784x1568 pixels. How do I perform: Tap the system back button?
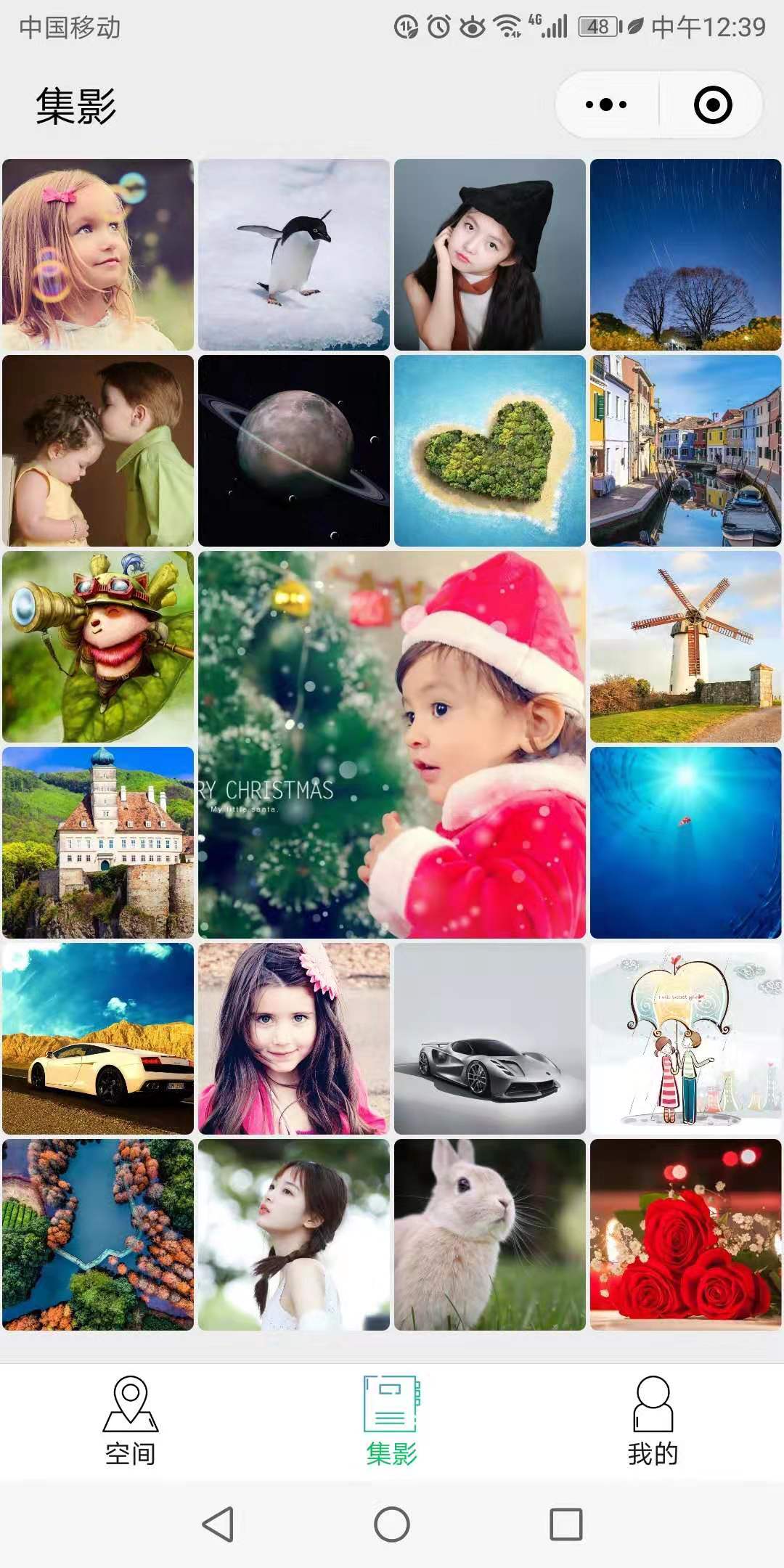point(218,1524)
